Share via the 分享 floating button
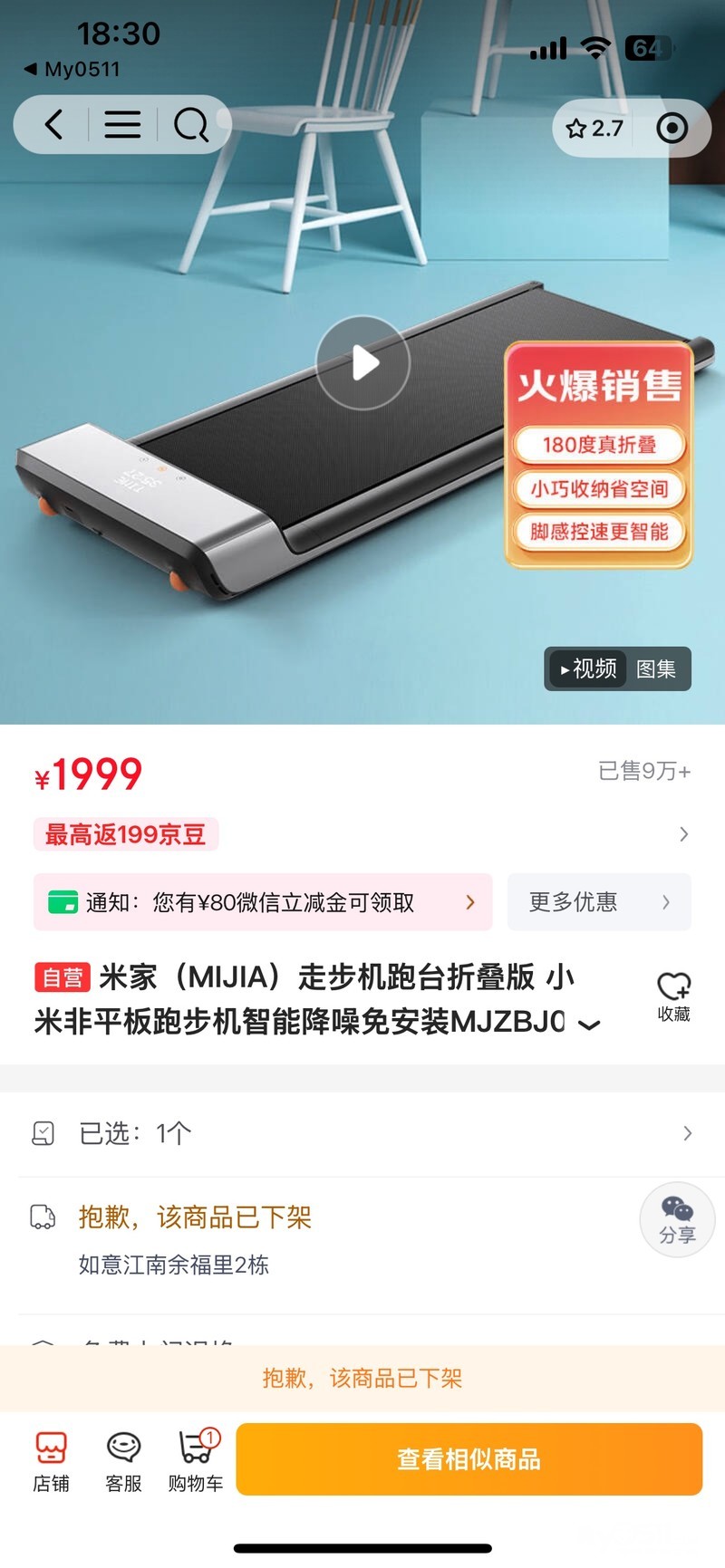 click(x=678, y=1220)
